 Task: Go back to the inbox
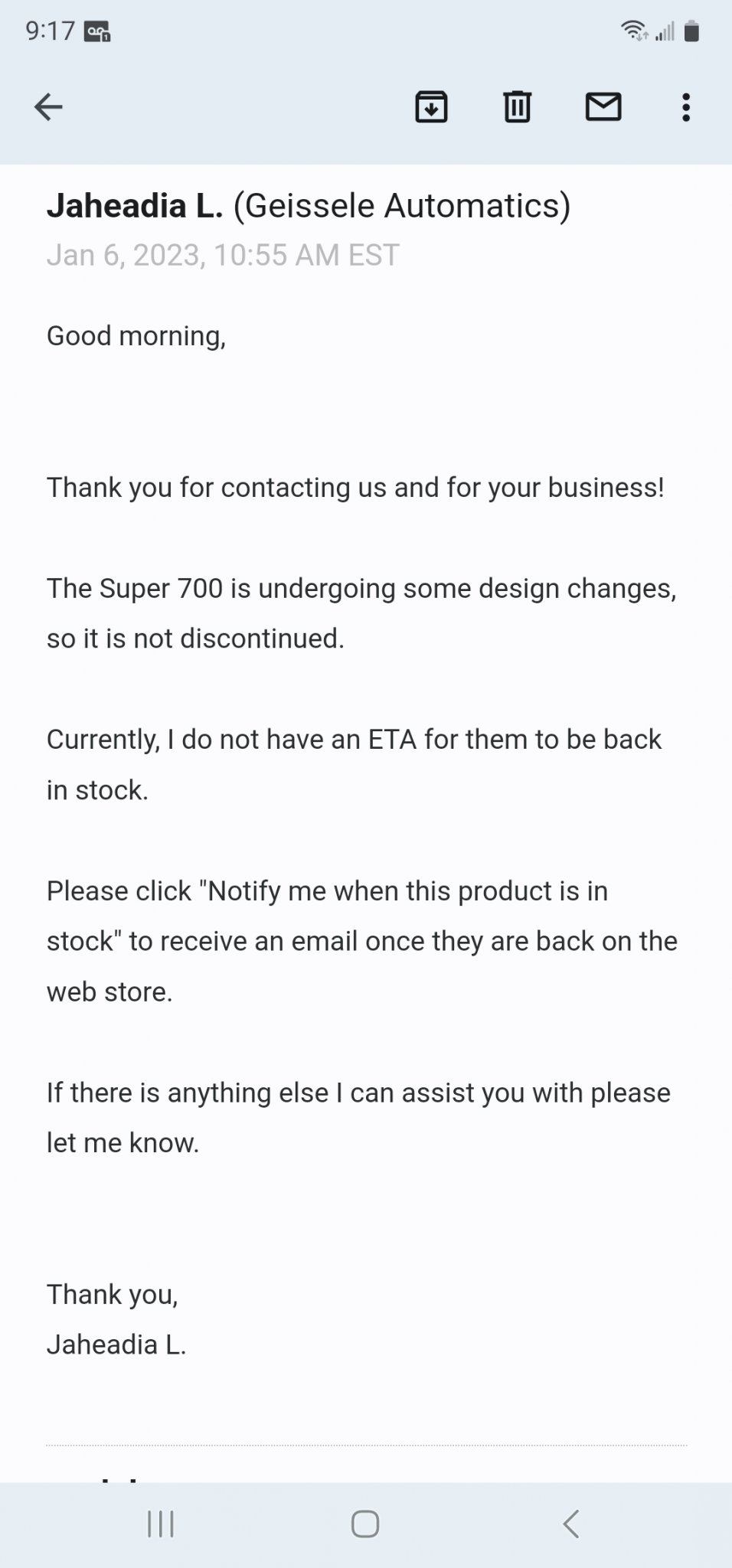click(48, 107)
